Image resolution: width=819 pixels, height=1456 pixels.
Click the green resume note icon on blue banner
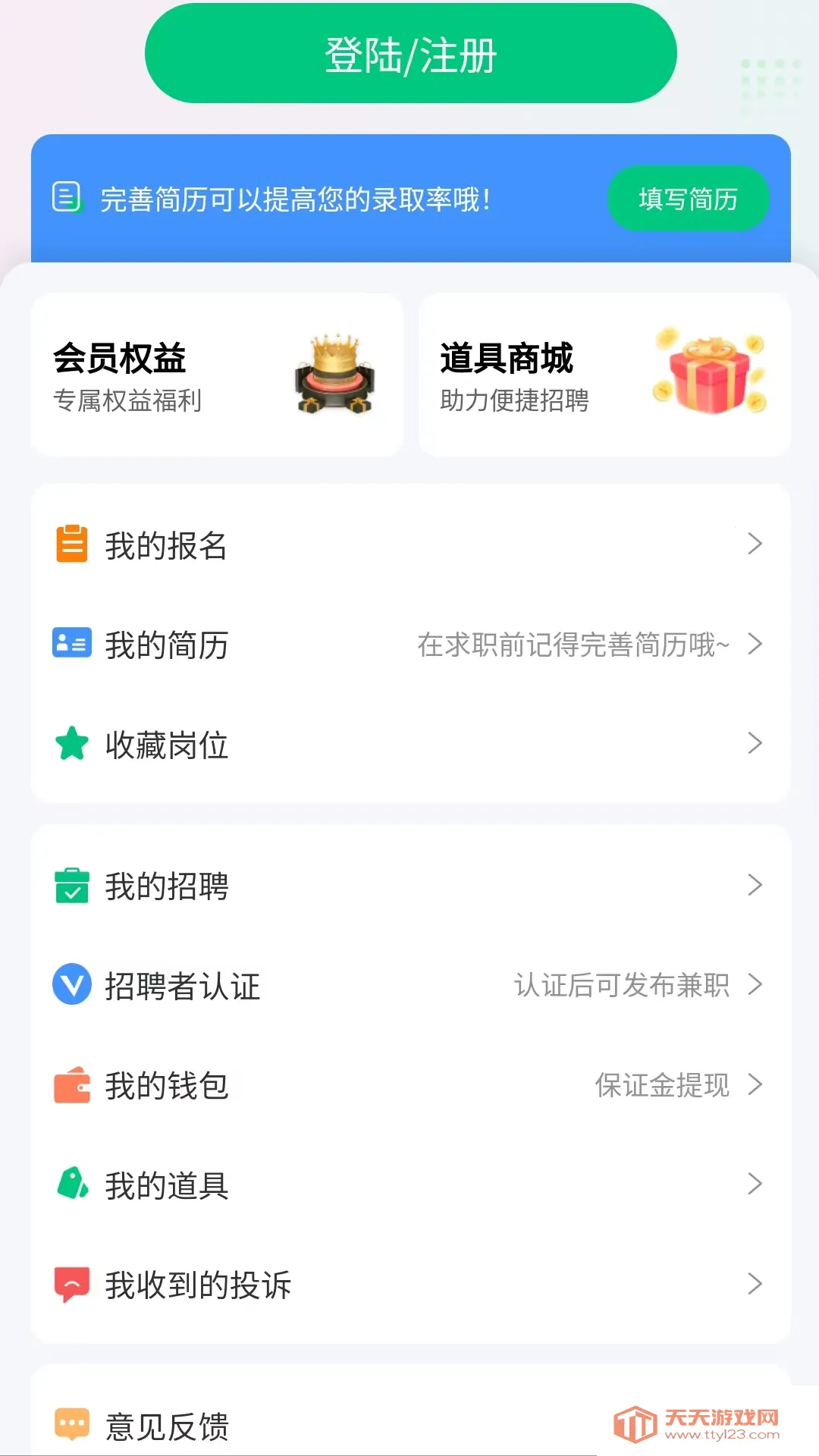click(67, 199)
